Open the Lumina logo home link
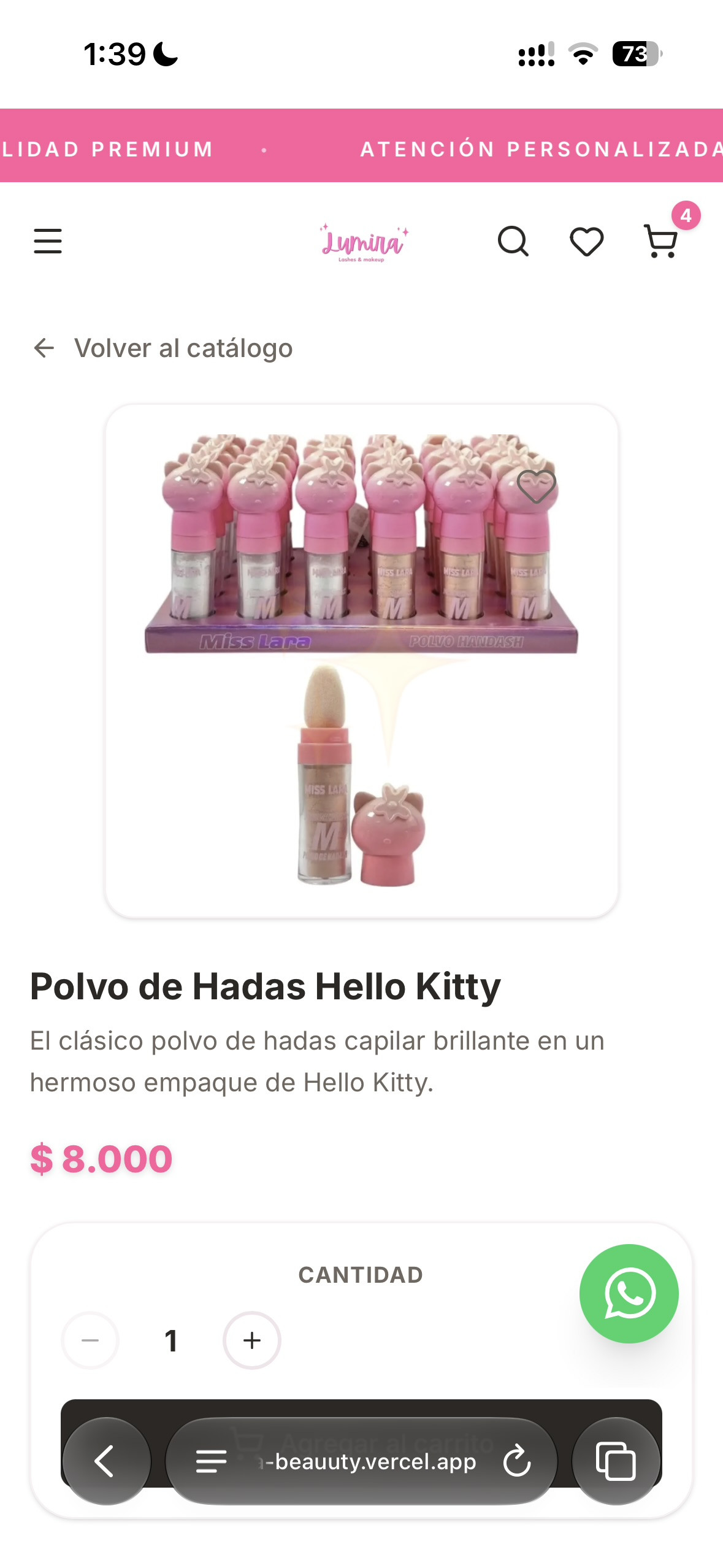 point(363,242)
